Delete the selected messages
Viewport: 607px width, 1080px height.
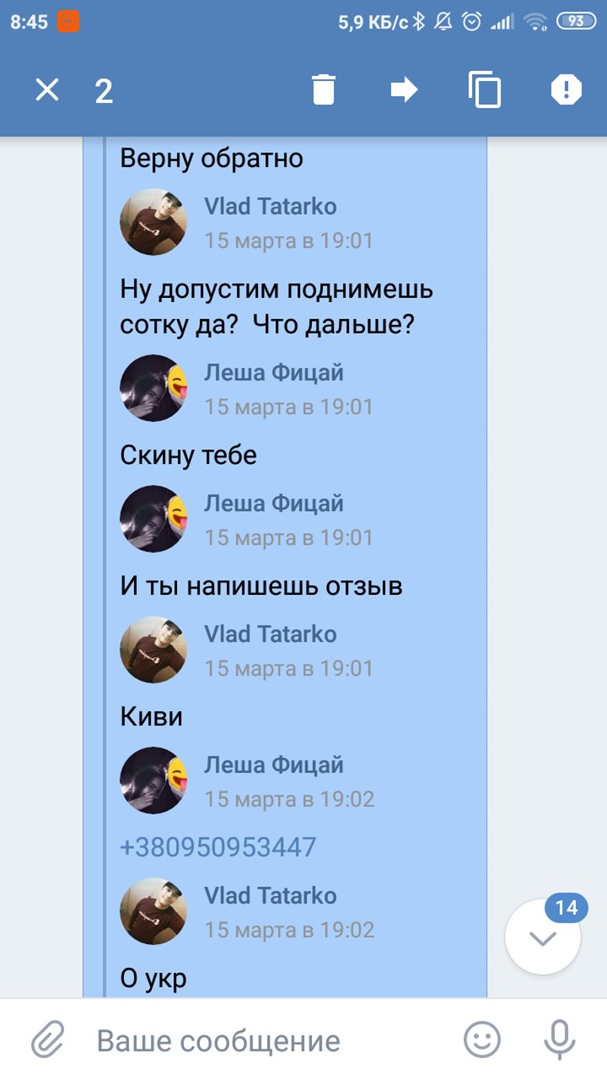pos(323,90)
